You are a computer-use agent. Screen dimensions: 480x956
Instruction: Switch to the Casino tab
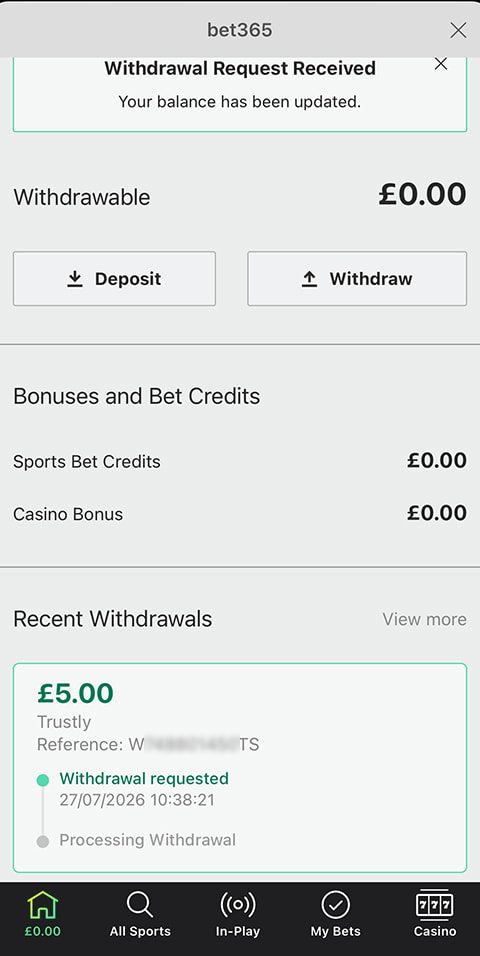pos(435,915)
